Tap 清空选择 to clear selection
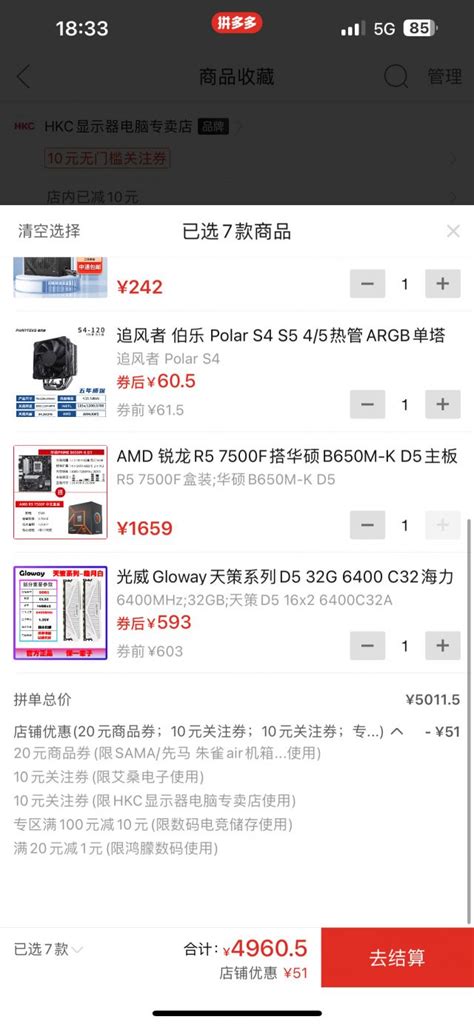This screenshot has width=474, height=1025. [x=49, y=231]
